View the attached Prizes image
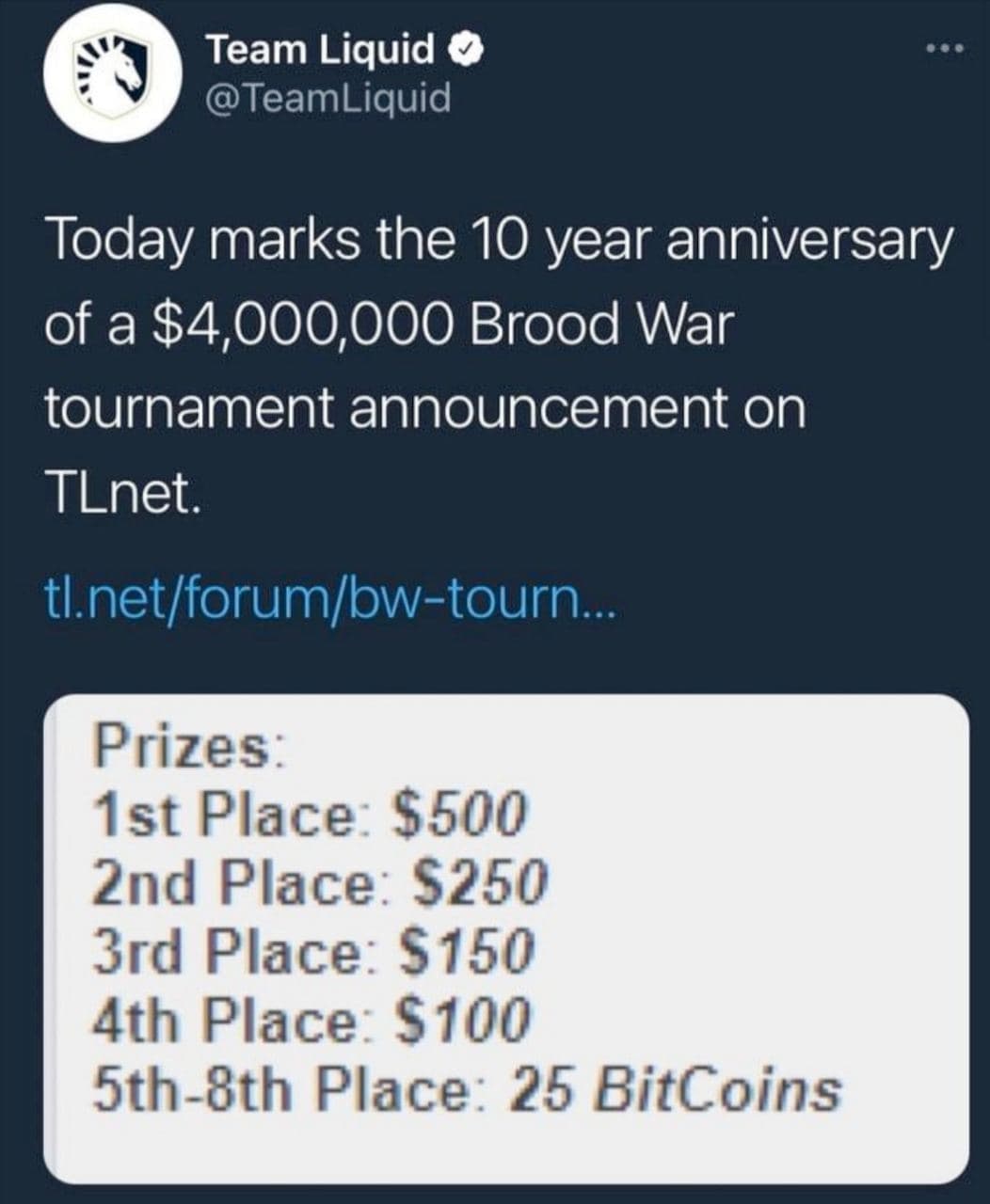This screenshot has height=1204, width=990. click(x=506, y=937)
